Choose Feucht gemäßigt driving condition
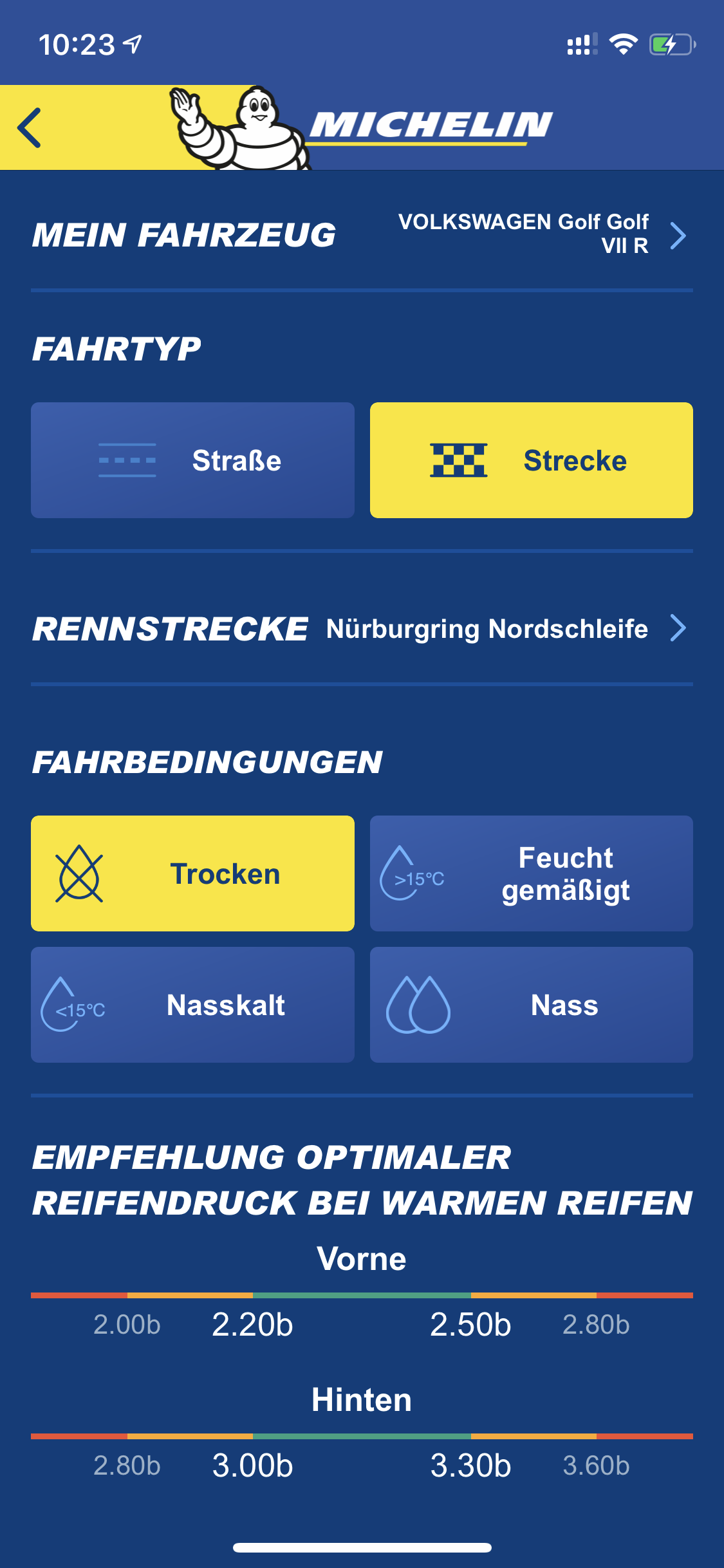724x1568 pixels. (x=531, y=873)
